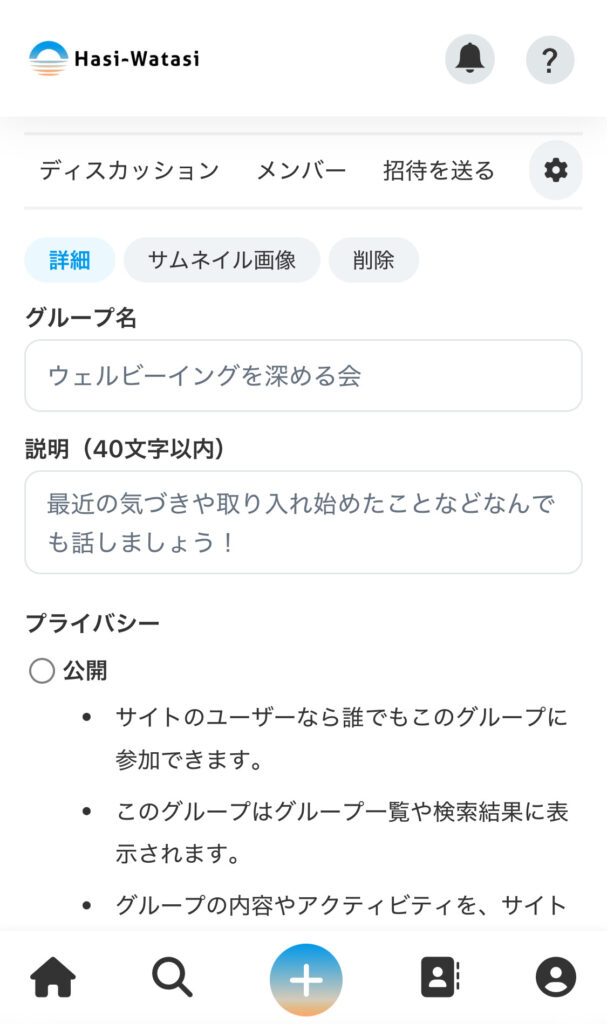Edit the 説明 description field

coord(303,522)
